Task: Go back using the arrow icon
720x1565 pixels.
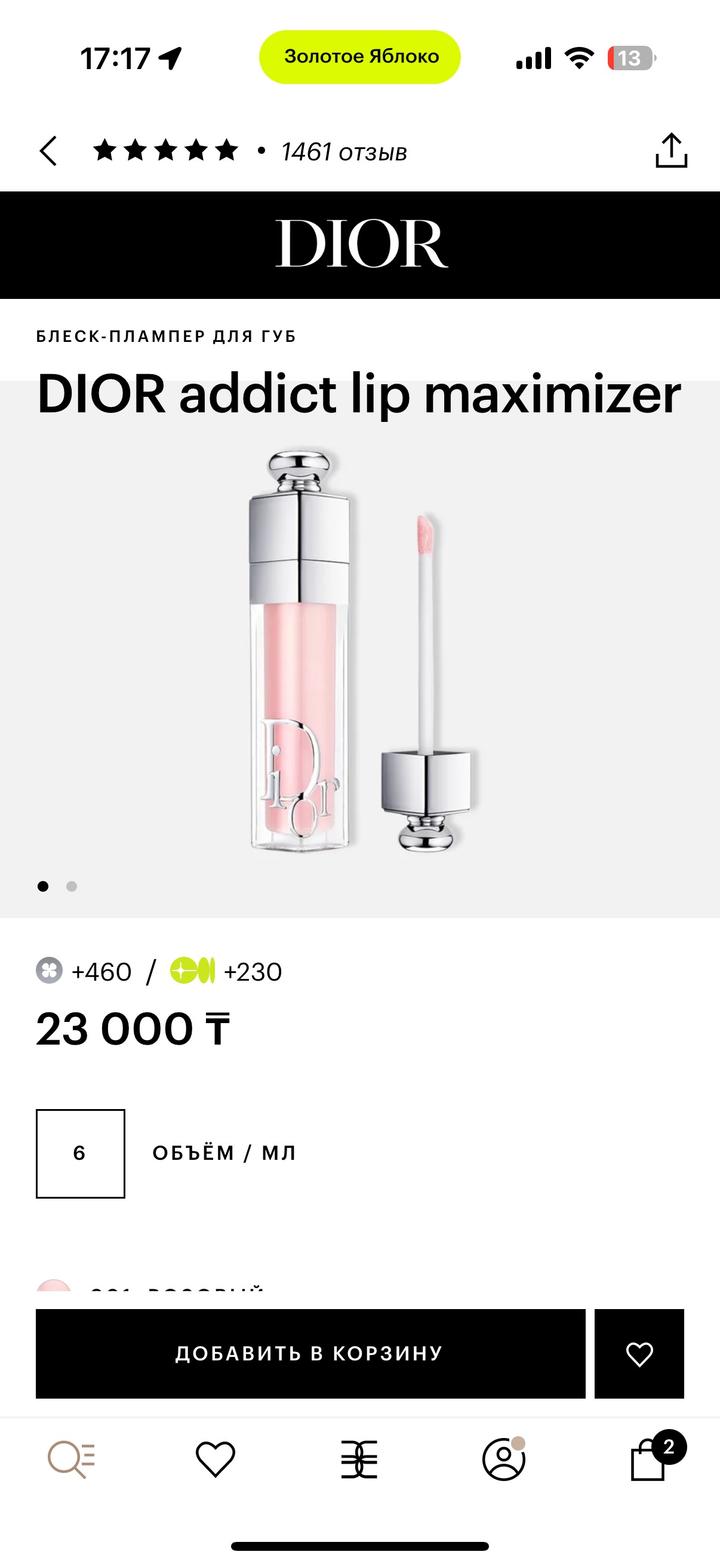Action: 48,151
